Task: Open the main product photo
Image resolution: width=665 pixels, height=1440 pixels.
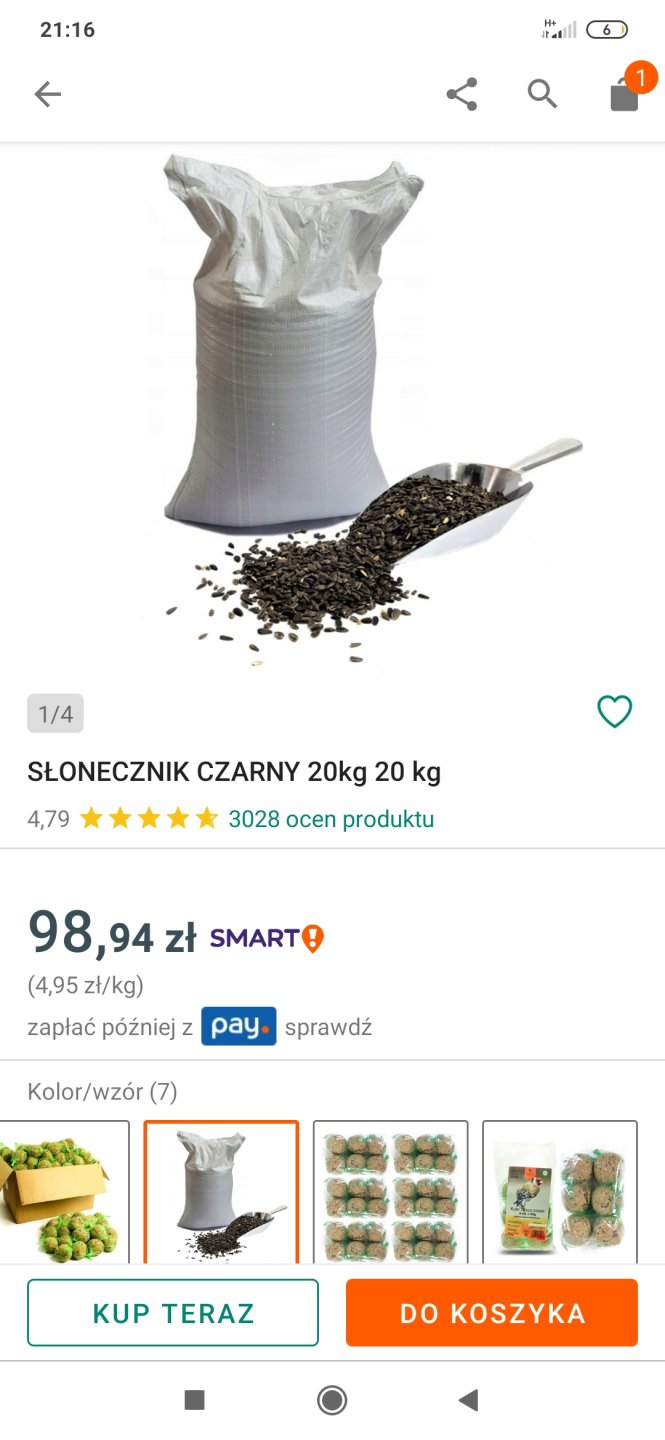Action: click(332, 410)
